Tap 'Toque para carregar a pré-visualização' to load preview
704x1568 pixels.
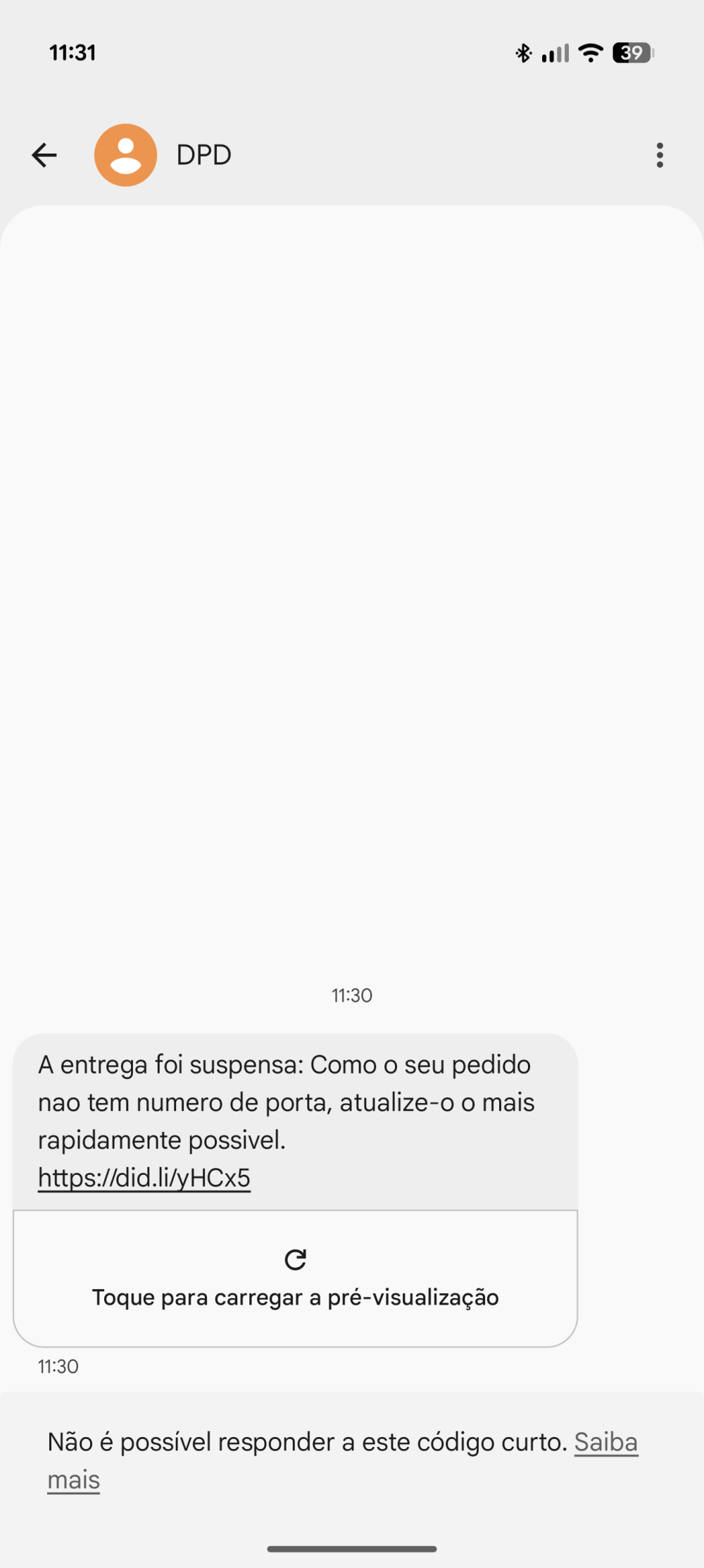click(x=295, y=1278)
